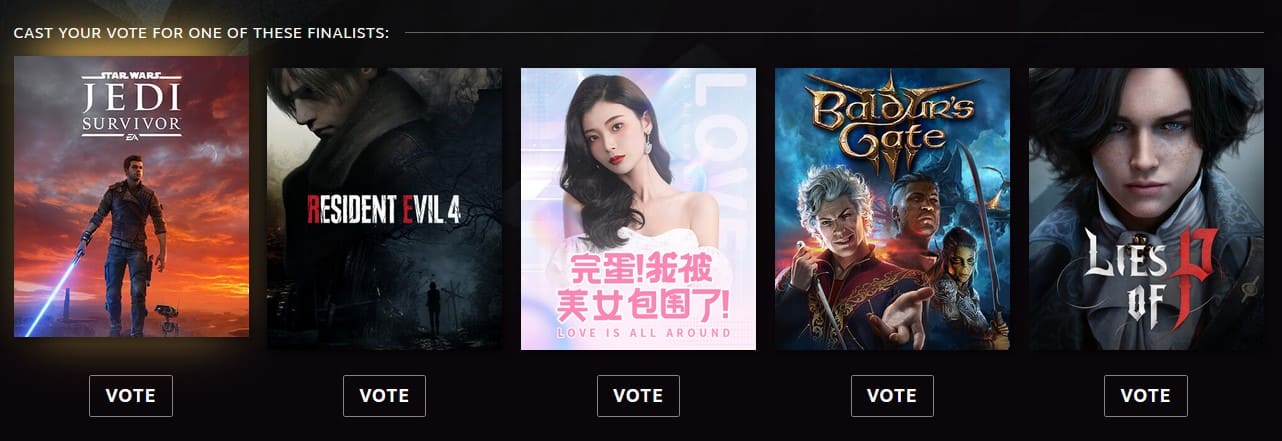Screen dimensions: 1282x441
Task: Open the Love Is All Around cover
Action: (638, 208)
